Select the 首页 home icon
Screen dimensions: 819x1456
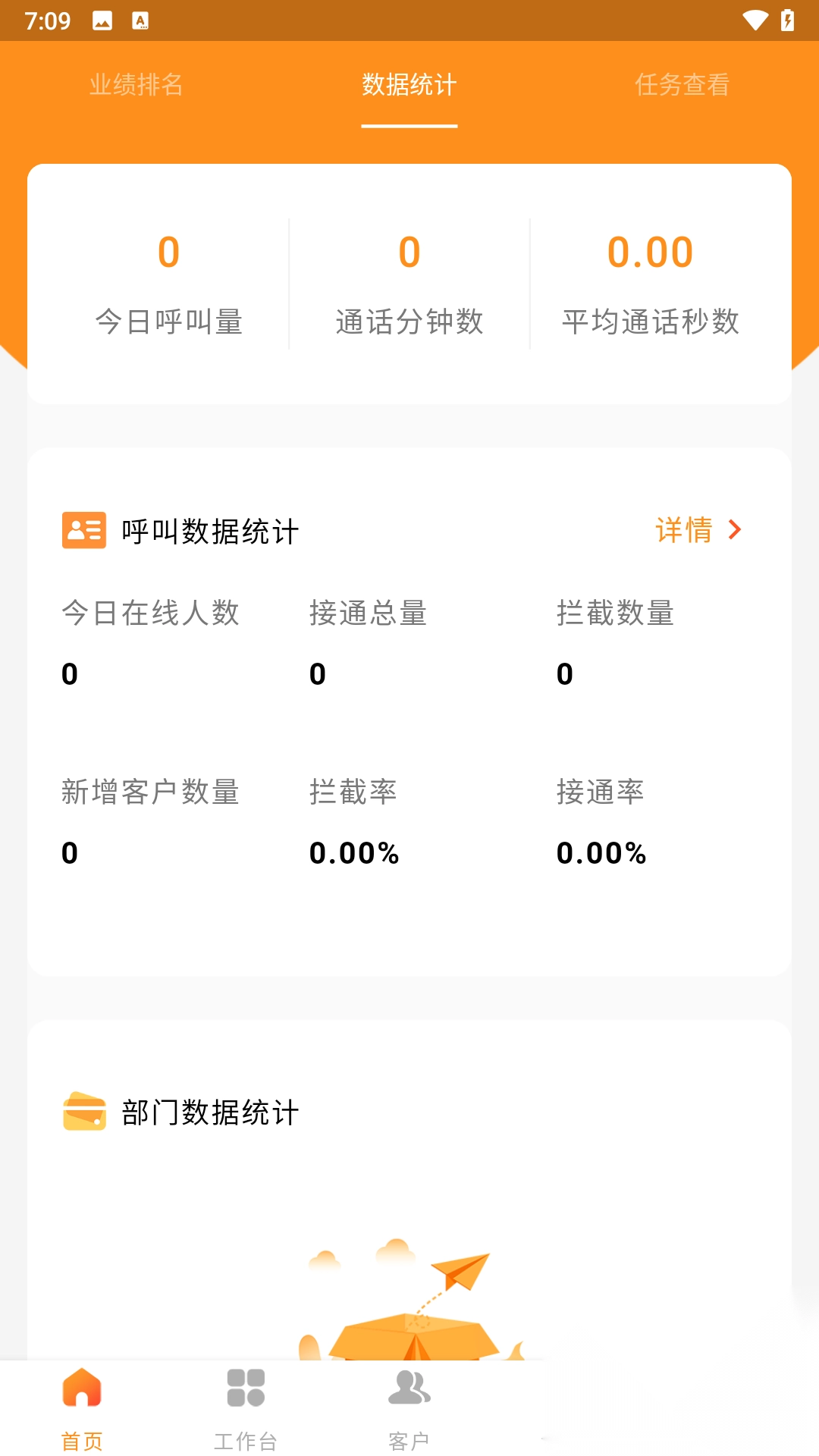click(x=82, y=1389)
